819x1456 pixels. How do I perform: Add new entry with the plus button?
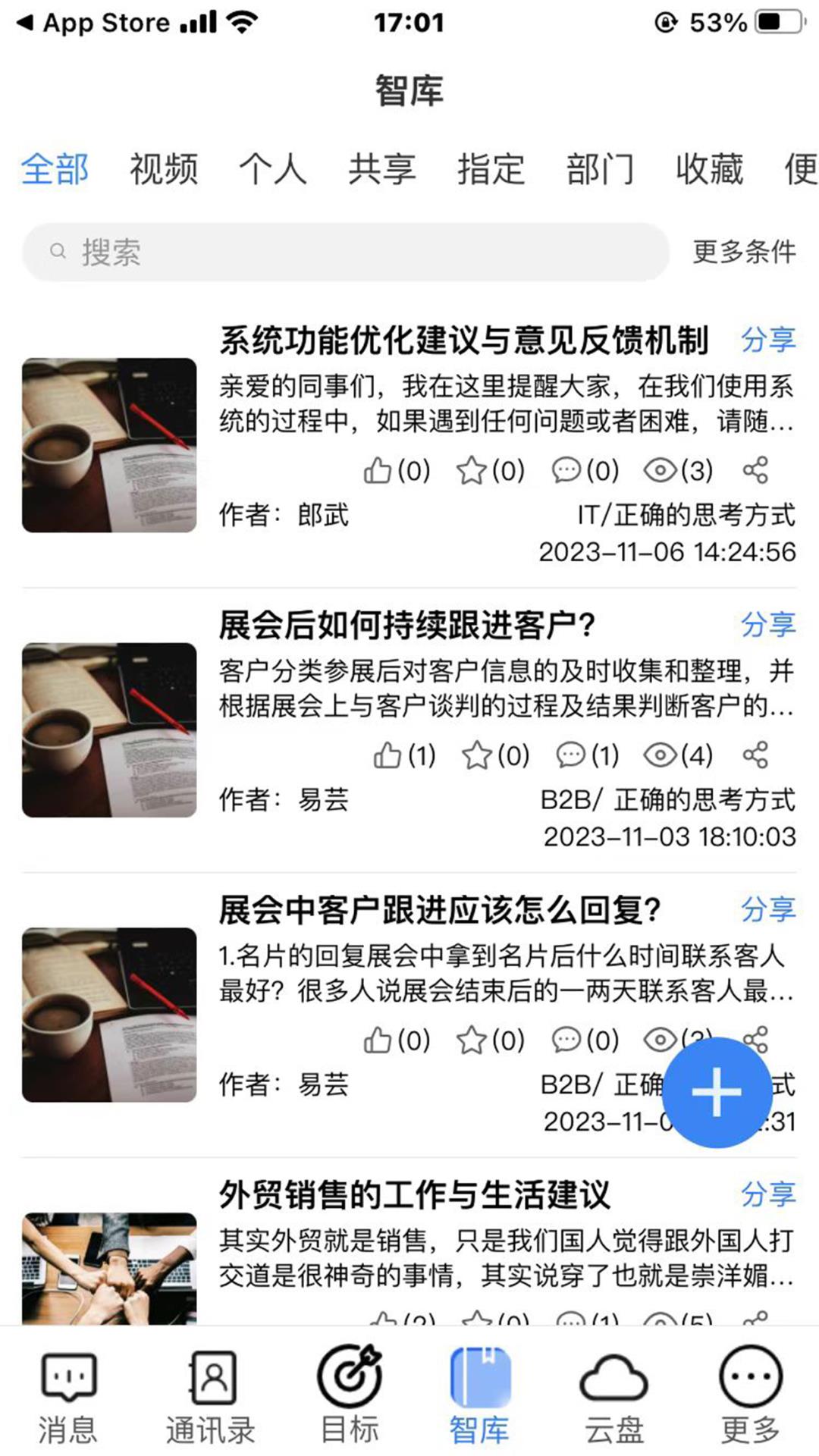coord(717,1092)
